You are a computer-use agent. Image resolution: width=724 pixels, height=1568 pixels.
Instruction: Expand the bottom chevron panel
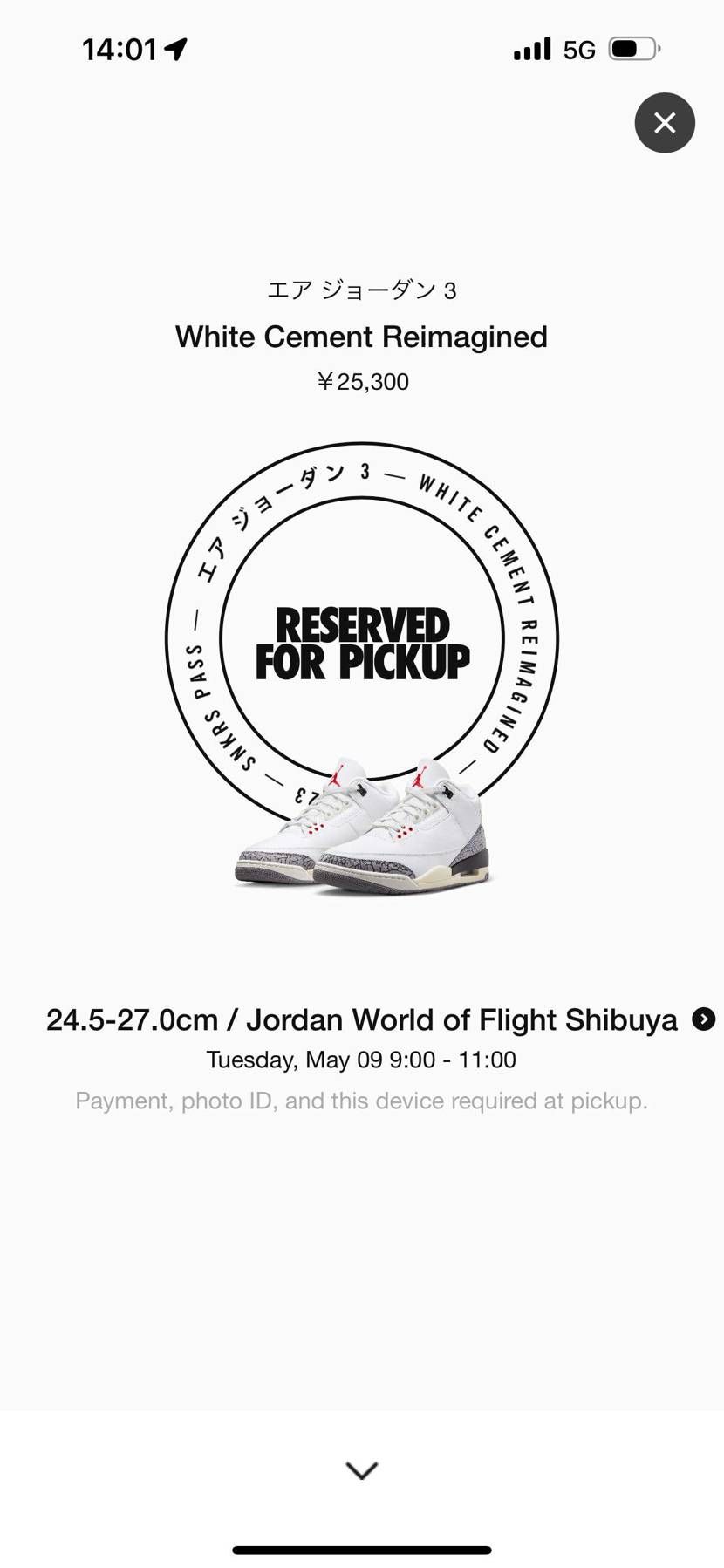(x=361, y=1470)
